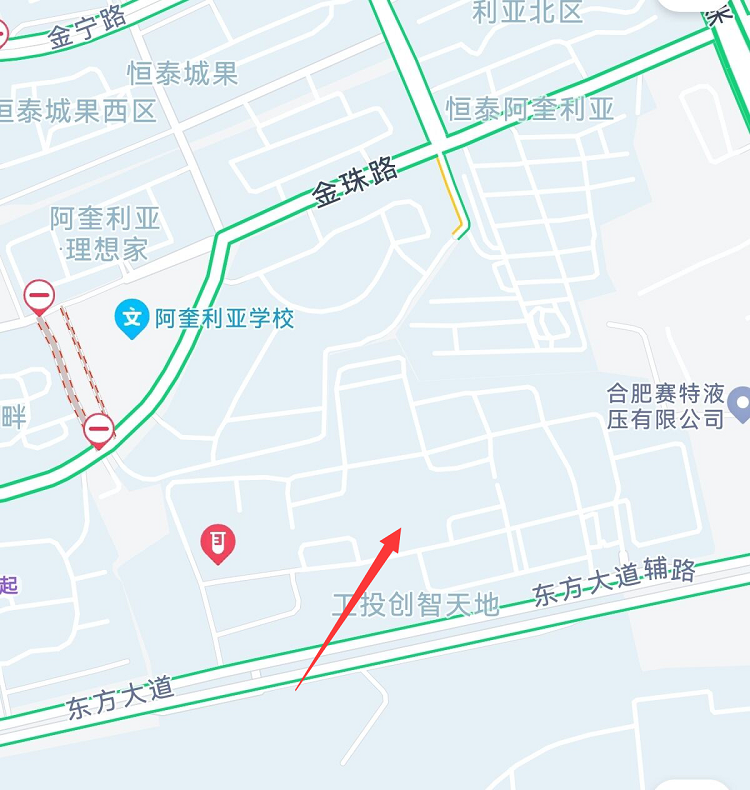This screenshot has width=750, height=790.
Task: Tap the red marker near 工投创智天地
Action: tap(218, 543)
